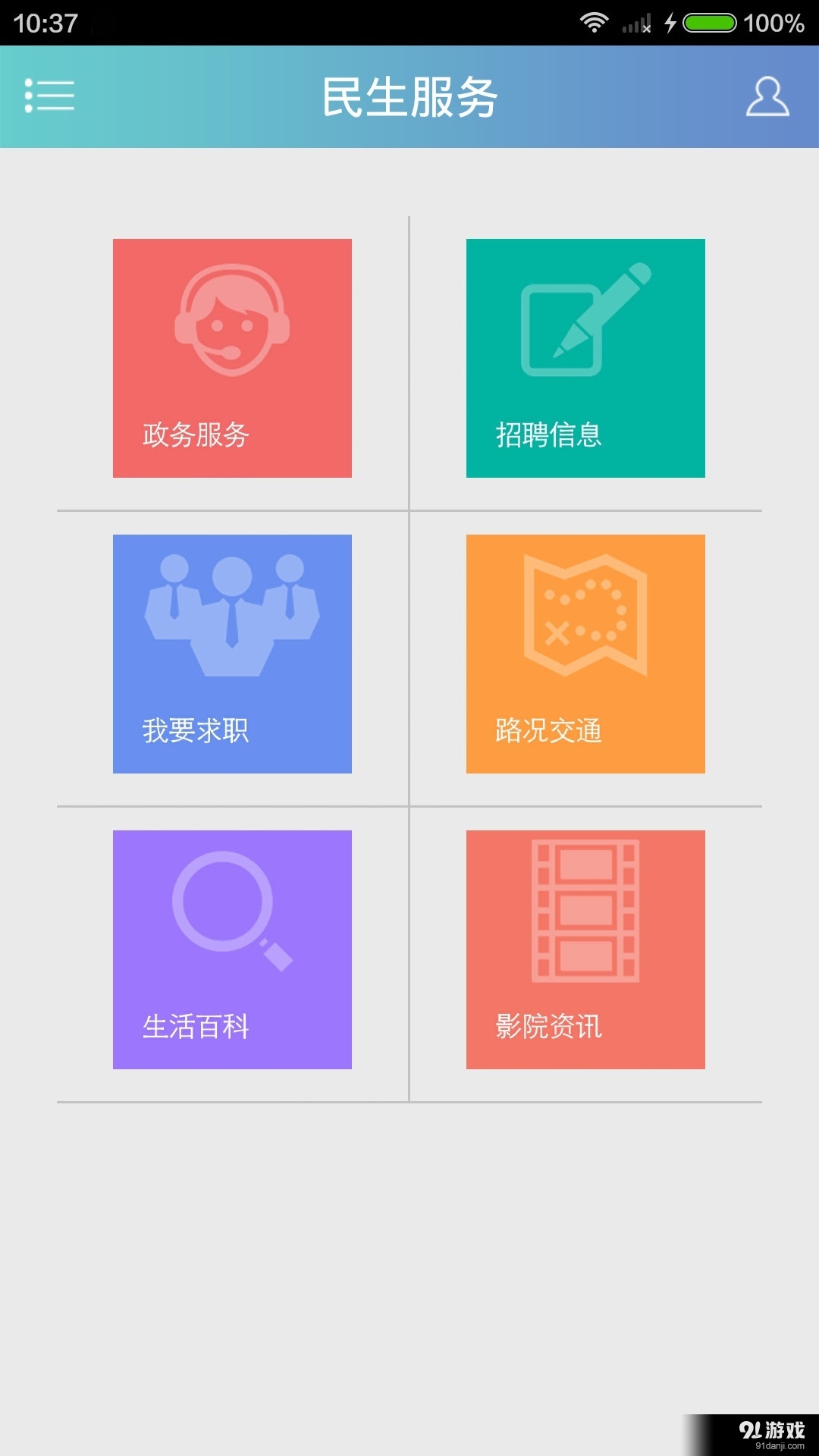
Task: Check traffic via the 路况交通 tile
Action: [585, 652]
